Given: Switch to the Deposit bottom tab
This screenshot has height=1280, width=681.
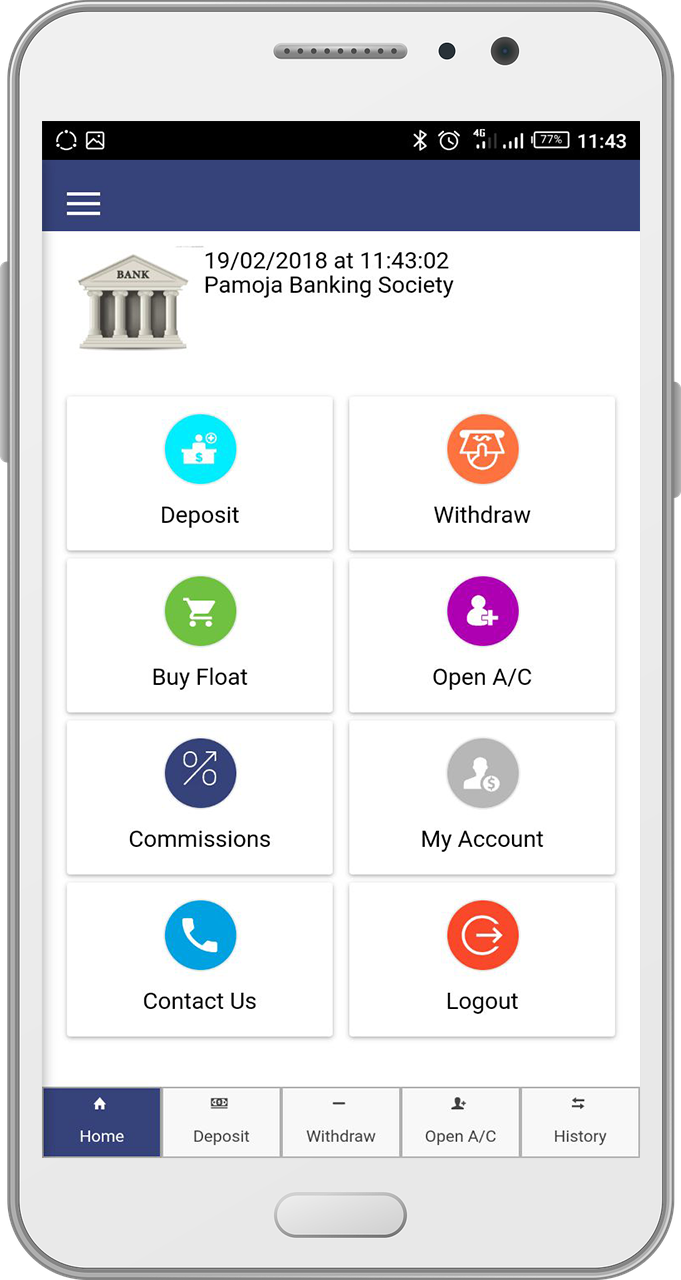Looking at the screenshot, I should [221, 1122].
